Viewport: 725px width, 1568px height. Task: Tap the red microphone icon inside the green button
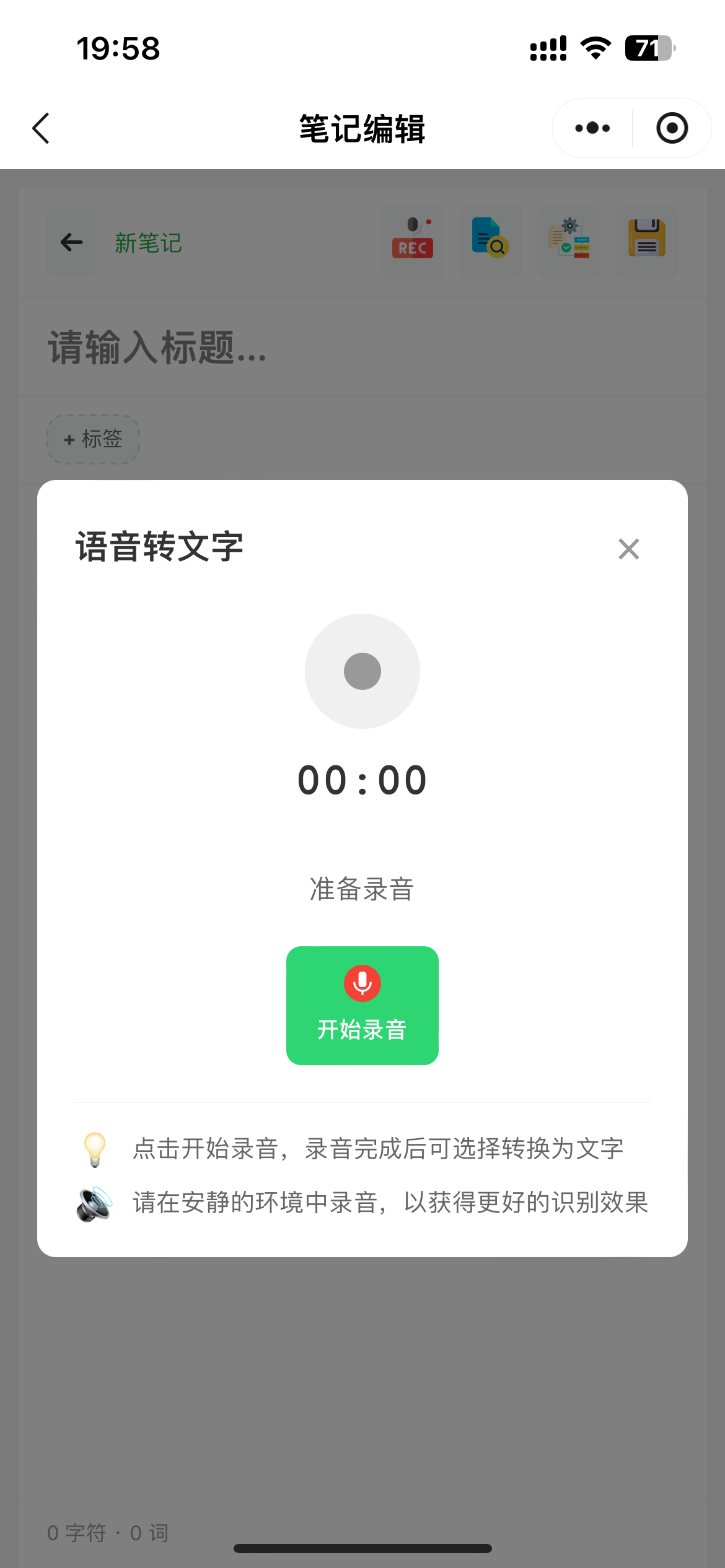click(x=361, y=982)
